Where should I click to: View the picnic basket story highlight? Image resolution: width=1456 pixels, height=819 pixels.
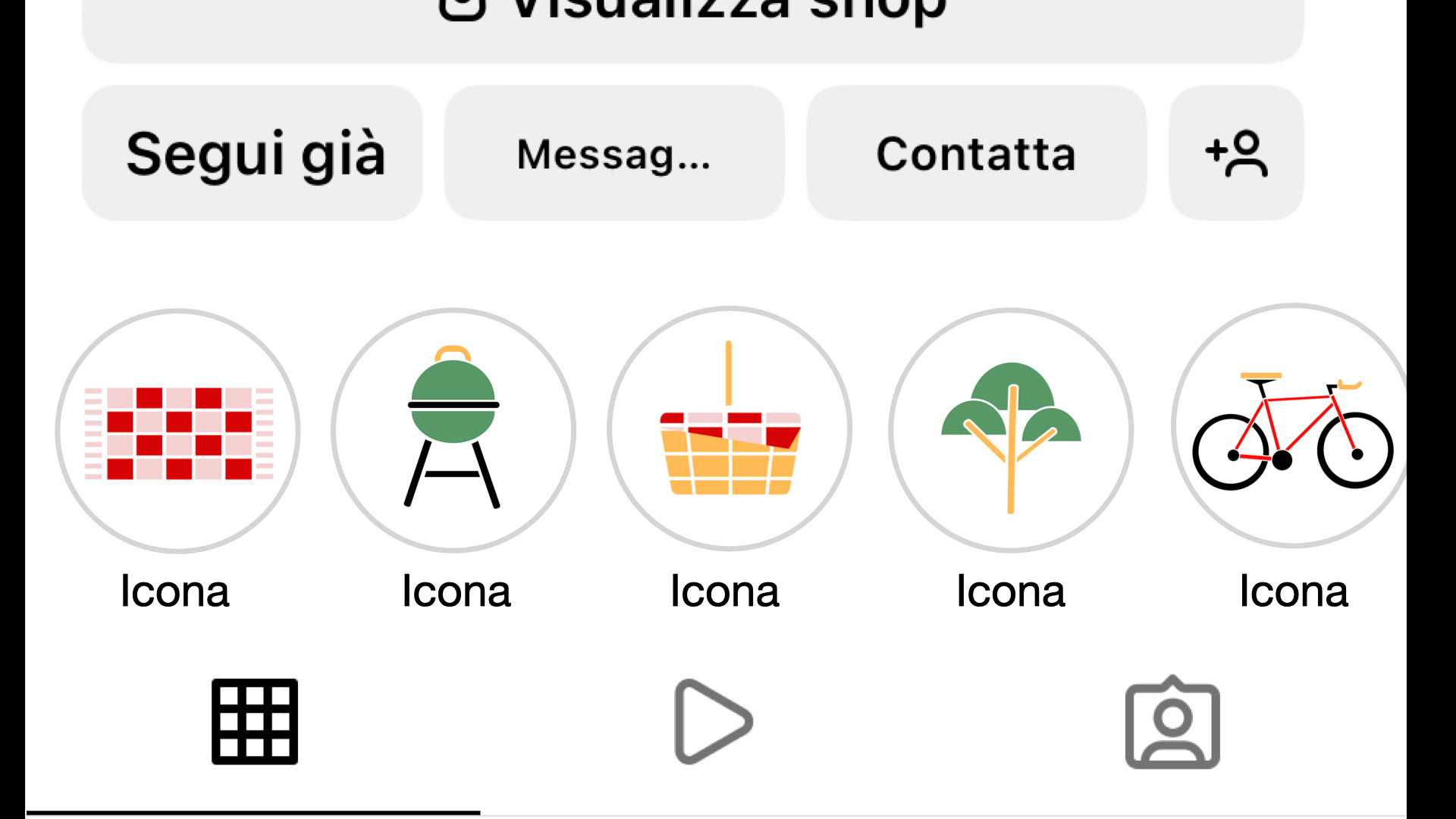coord(730,428)
